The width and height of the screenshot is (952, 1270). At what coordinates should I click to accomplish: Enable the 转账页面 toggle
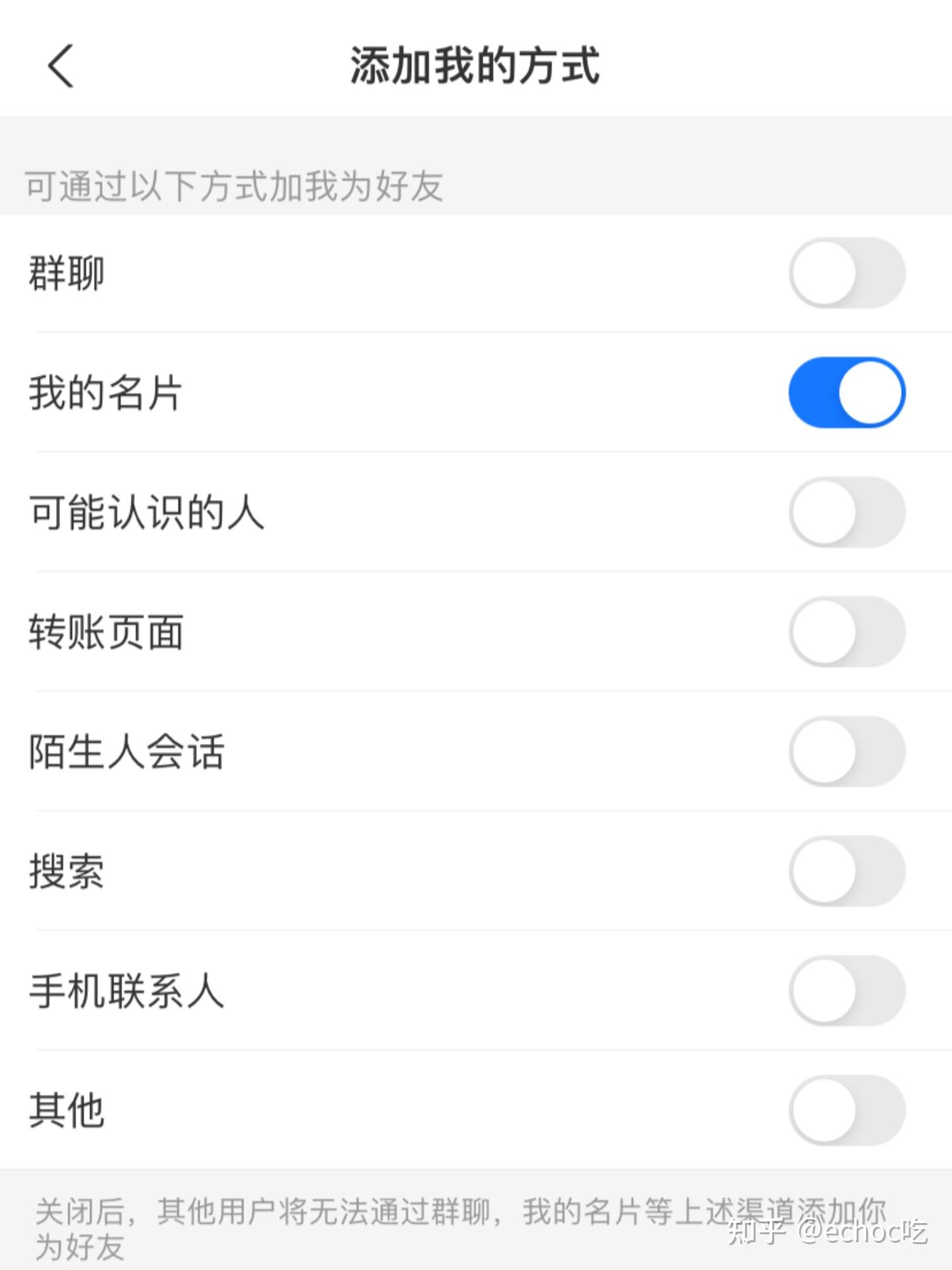coord(847,632)
